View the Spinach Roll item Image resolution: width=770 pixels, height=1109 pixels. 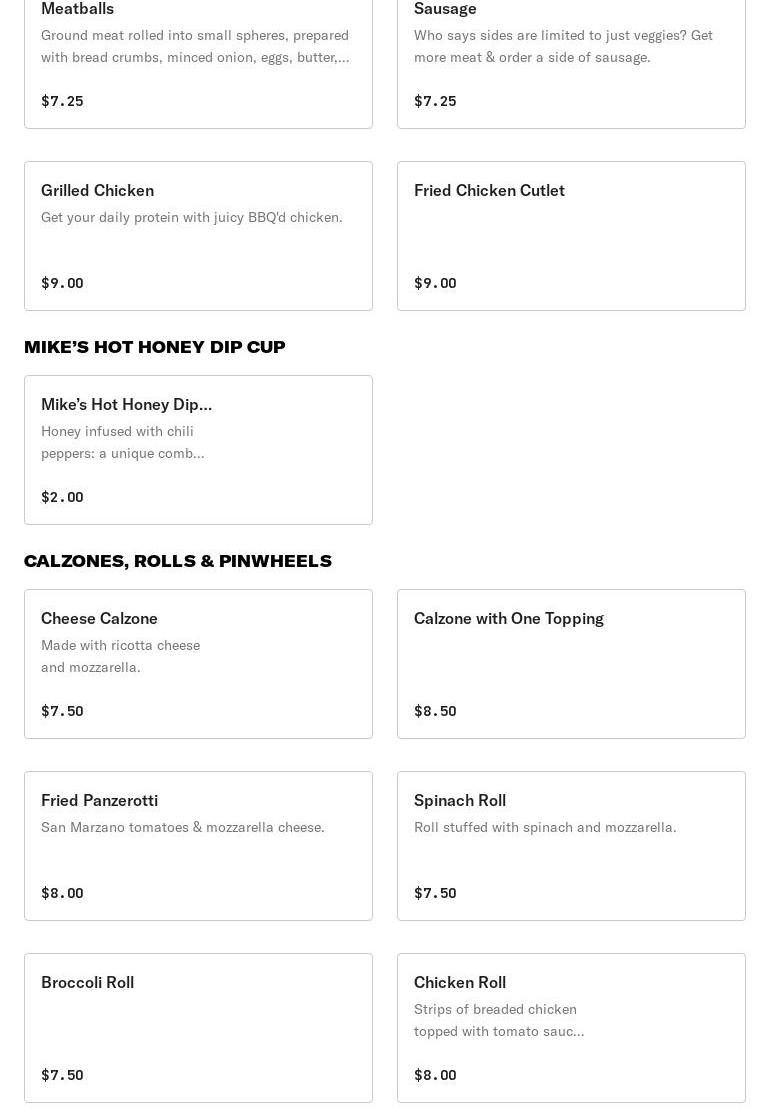(x=571, y=846)
